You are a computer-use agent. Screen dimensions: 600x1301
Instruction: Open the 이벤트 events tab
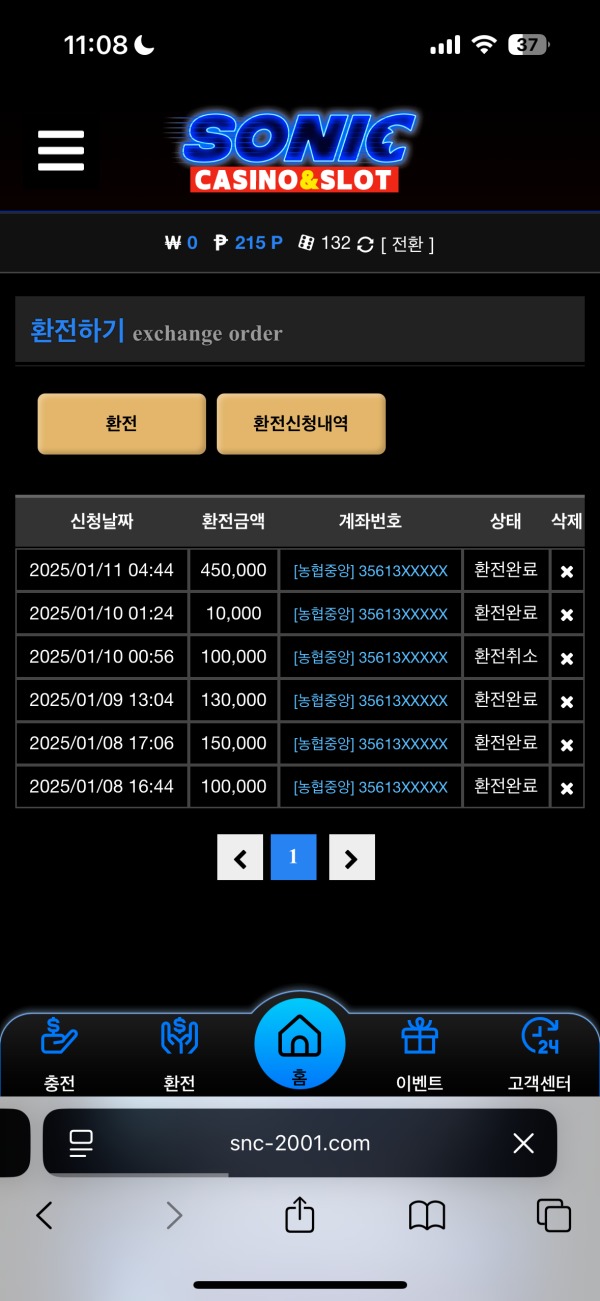419,1053
